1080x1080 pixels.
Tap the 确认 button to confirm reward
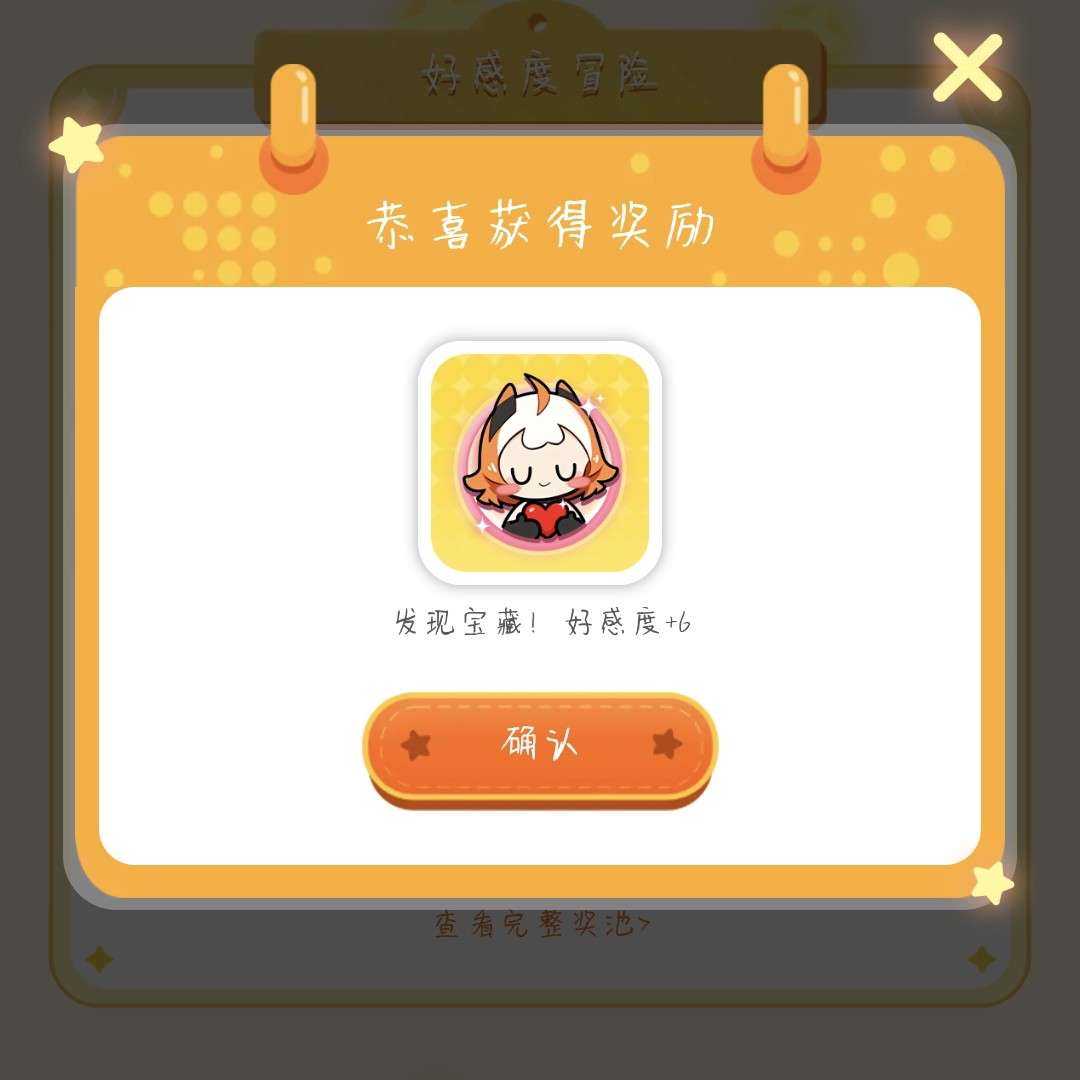(x=540, y=745)
